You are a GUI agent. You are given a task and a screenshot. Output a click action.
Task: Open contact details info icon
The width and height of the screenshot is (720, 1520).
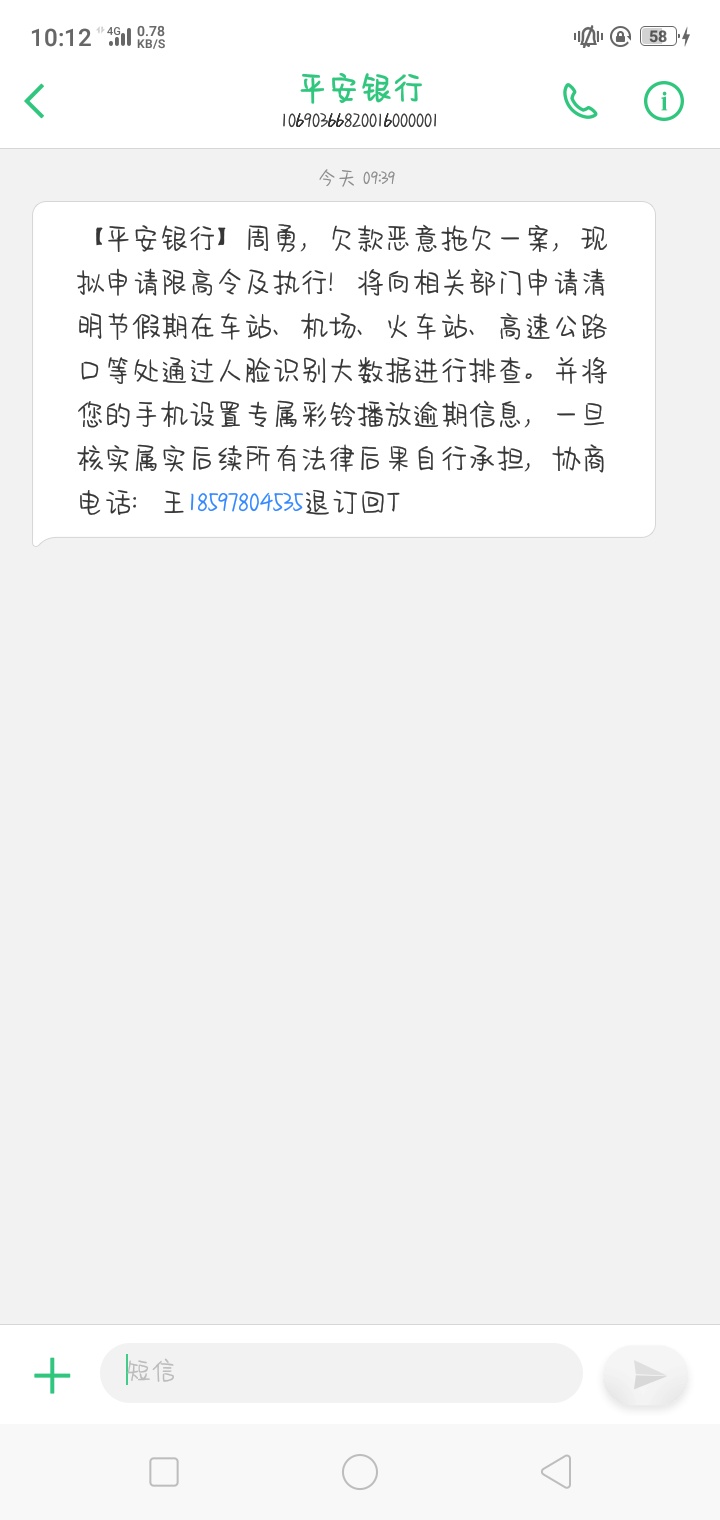[x=663, y=101]
